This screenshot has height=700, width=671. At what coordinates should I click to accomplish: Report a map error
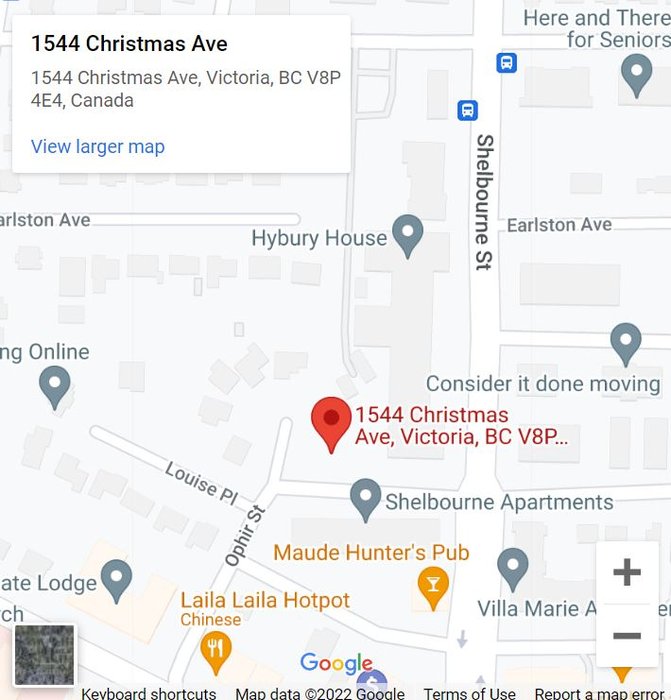click(598, 693)
